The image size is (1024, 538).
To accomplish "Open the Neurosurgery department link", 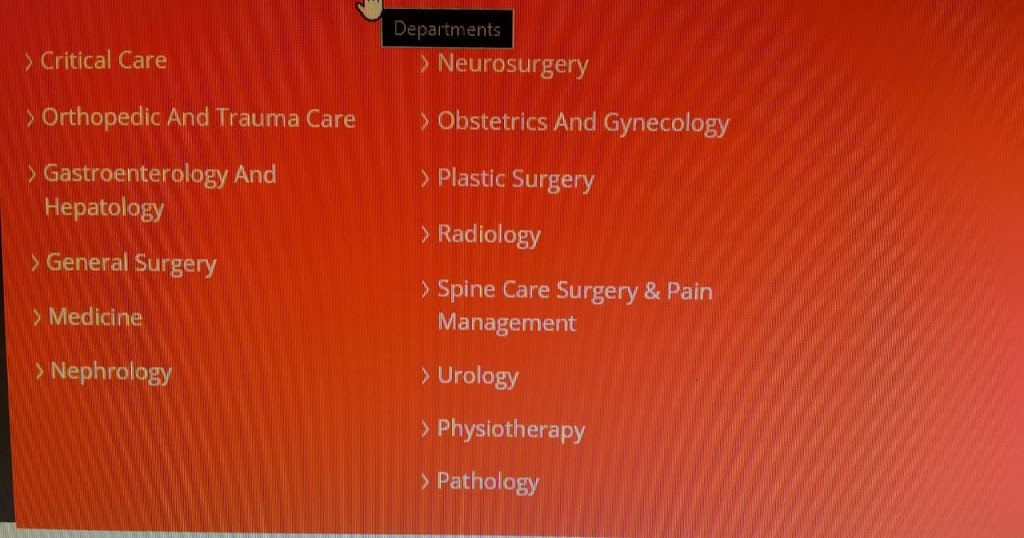I will click(512, 65).
